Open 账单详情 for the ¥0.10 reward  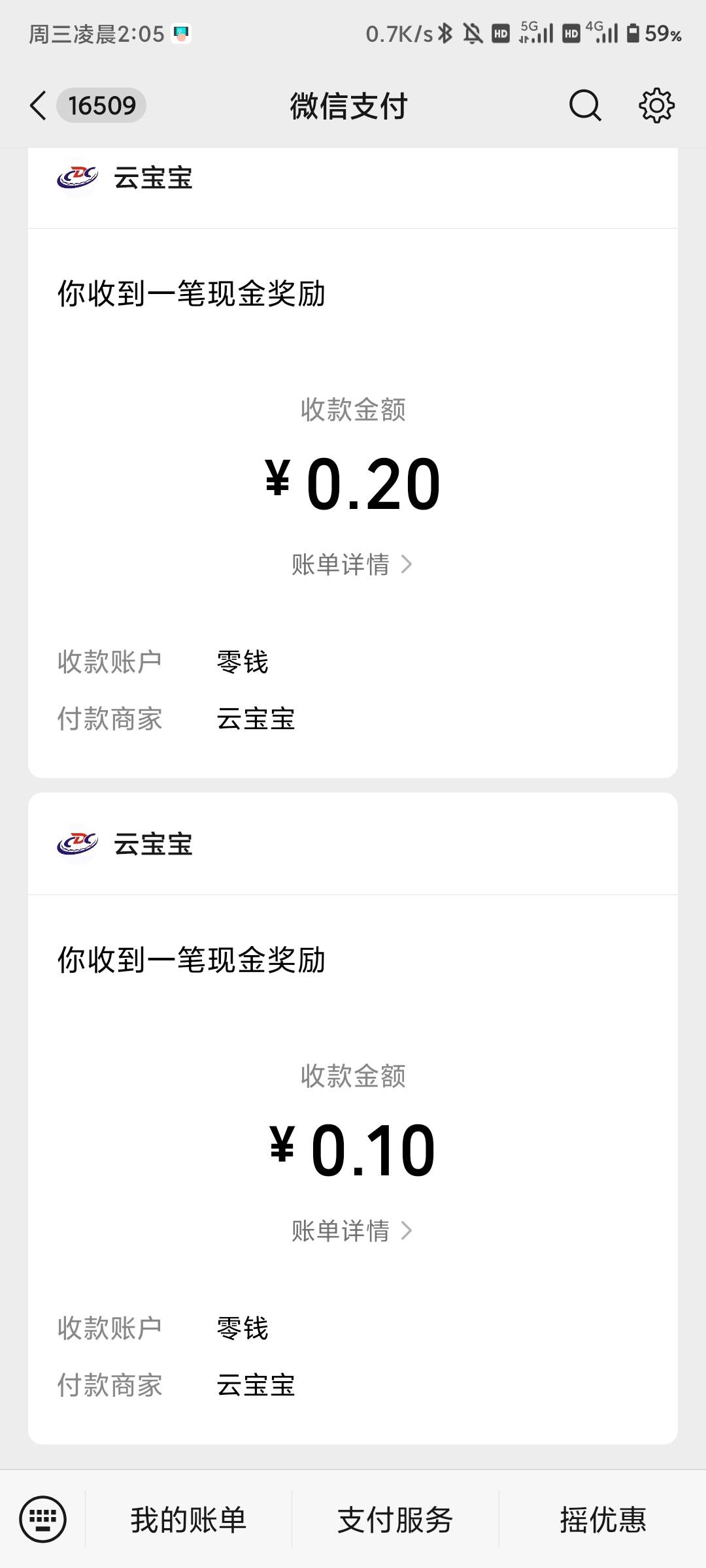tap(352, 1231)
